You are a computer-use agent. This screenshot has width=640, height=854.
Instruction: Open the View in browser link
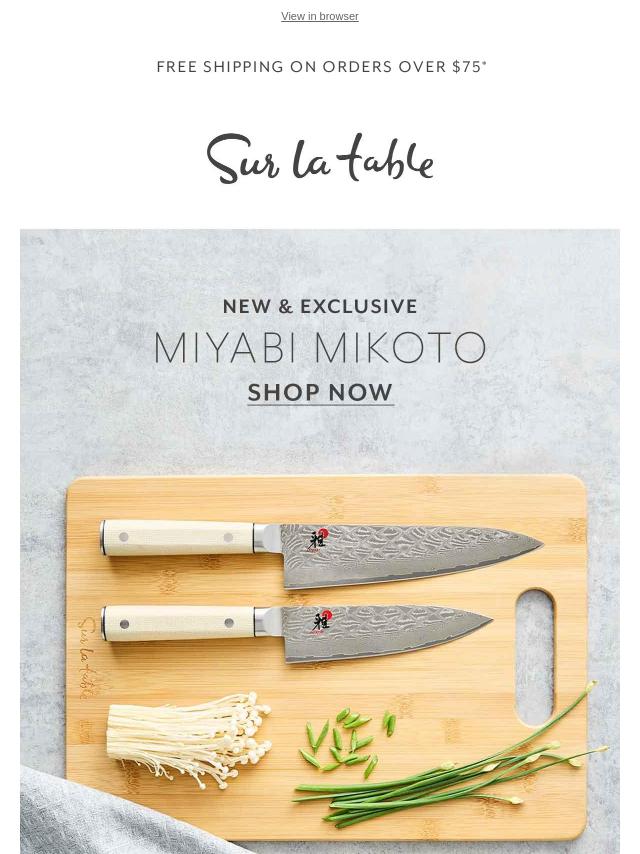point(319,16)
